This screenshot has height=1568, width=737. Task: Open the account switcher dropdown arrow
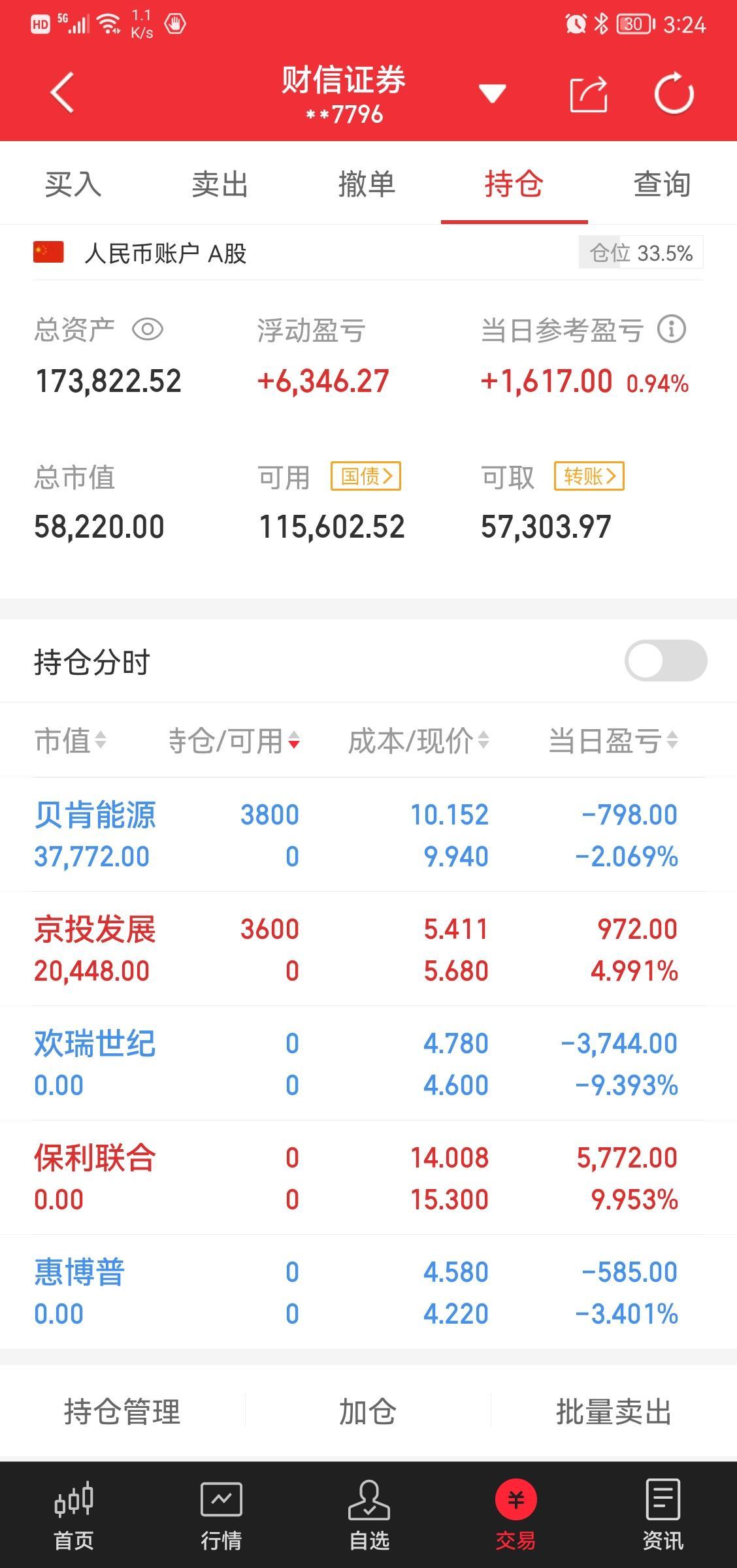[492, 93]
